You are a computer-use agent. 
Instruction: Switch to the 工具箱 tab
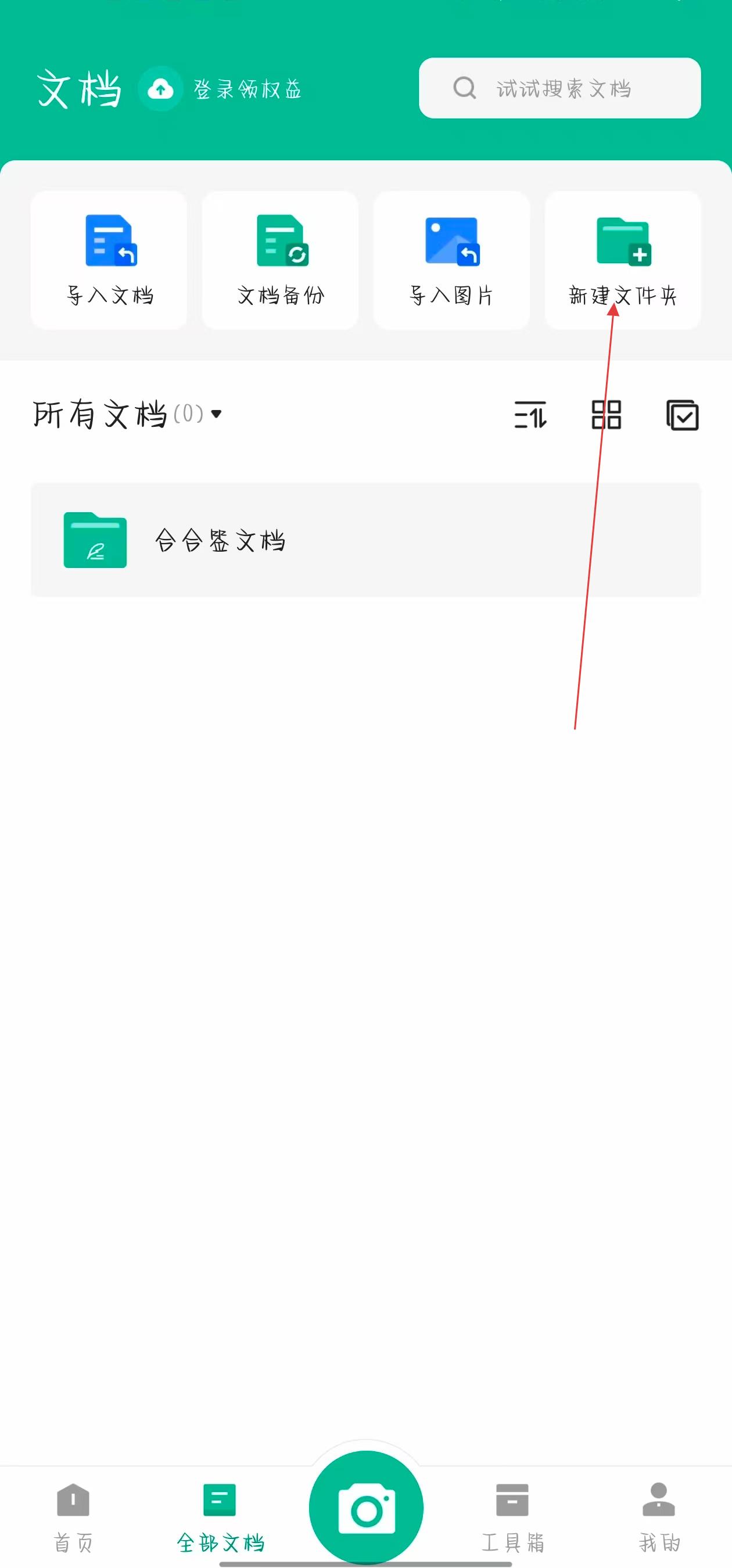pos(512,1516)
